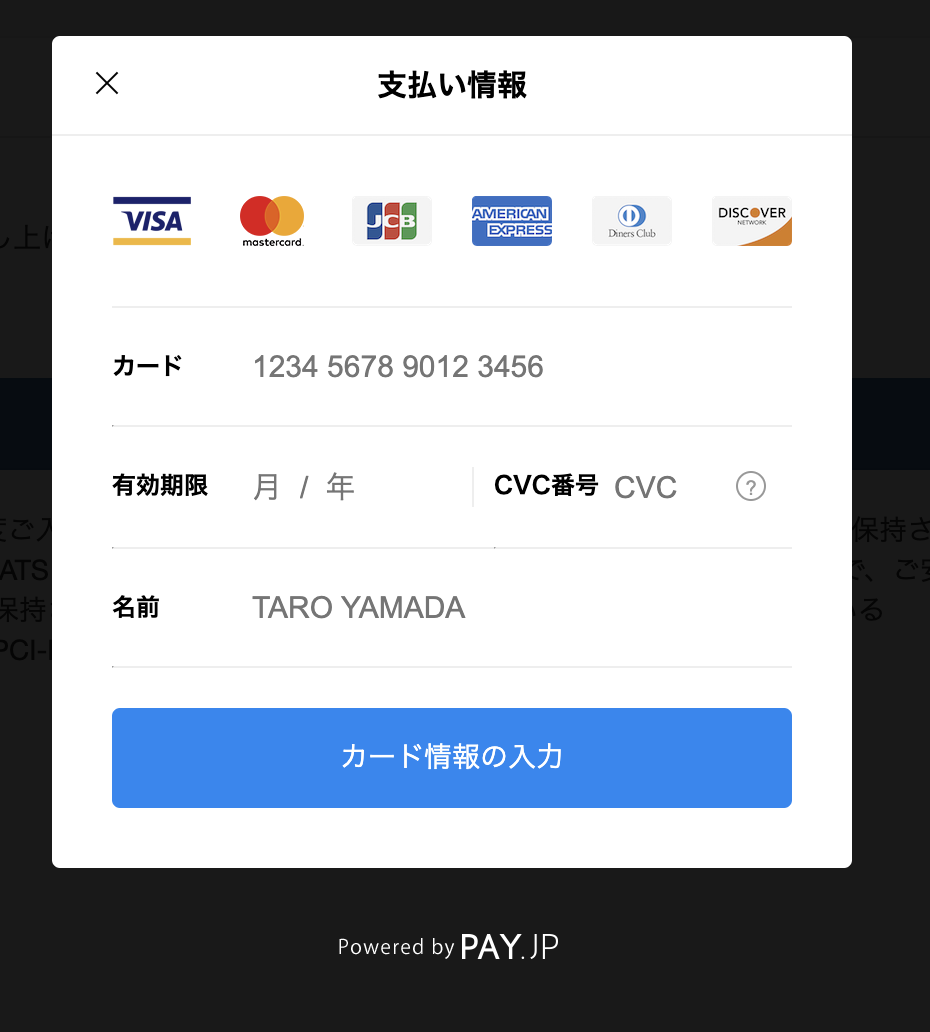The height and width of the screenshot is (1032, 930).
Task: Close the 支払い情報 dialog
Action: pos(107,84)
